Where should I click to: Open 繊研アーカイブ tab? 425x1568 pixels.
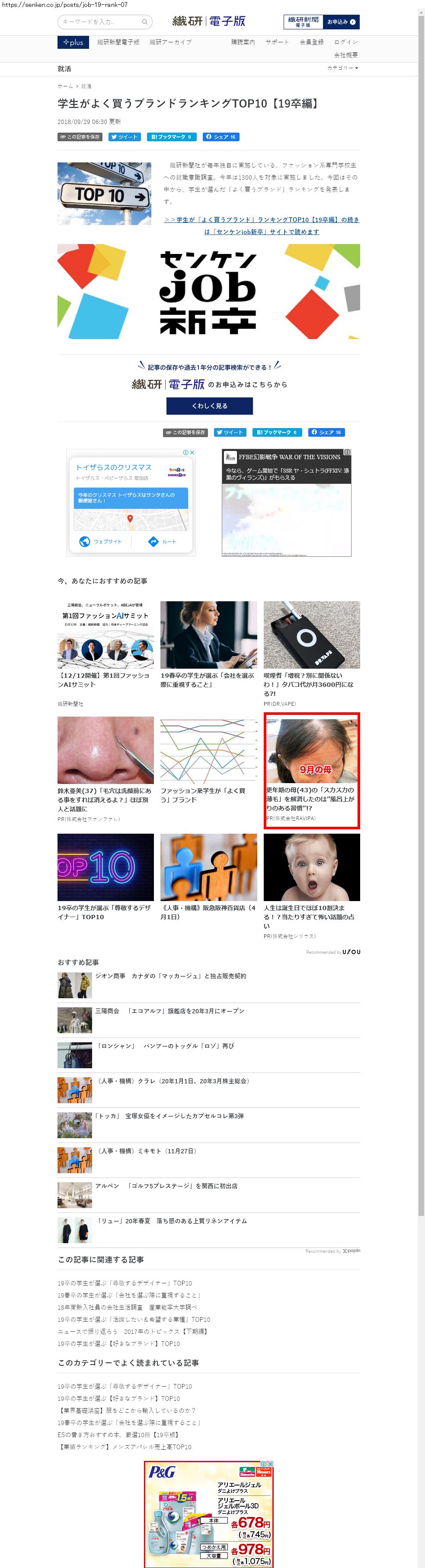point(170,42)
